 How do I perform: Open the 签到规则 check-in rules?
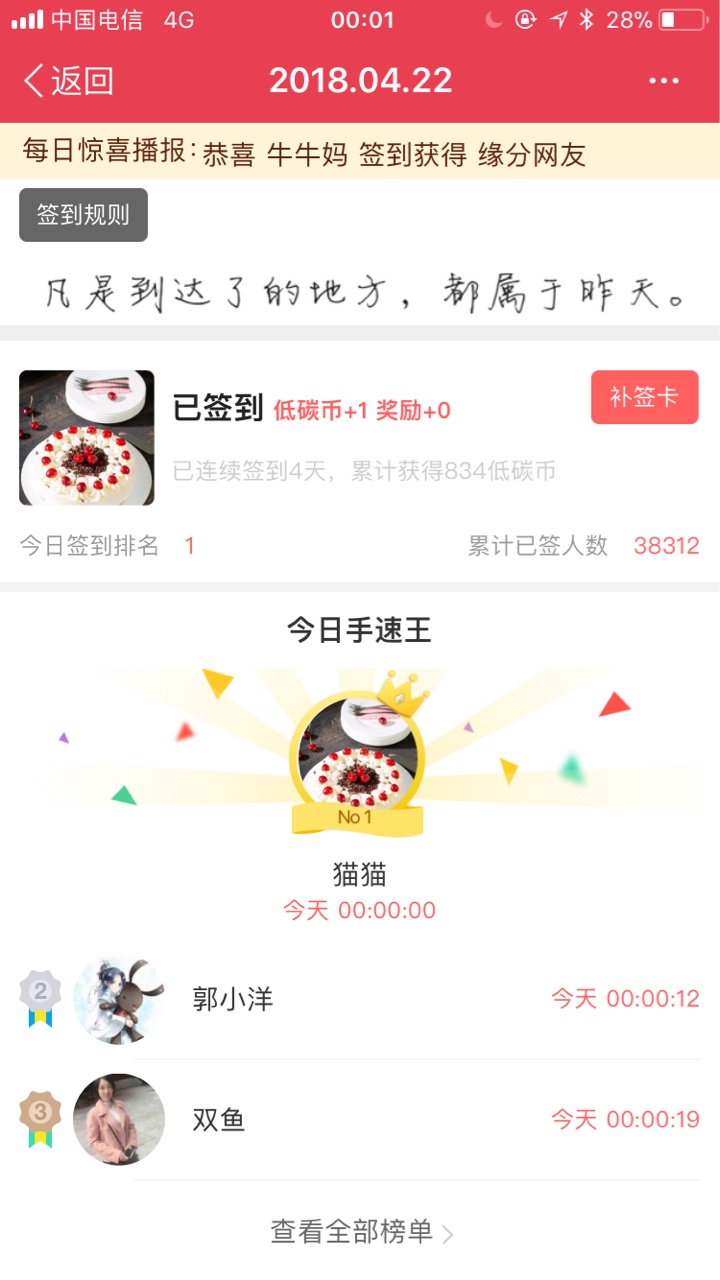[83, 215]
